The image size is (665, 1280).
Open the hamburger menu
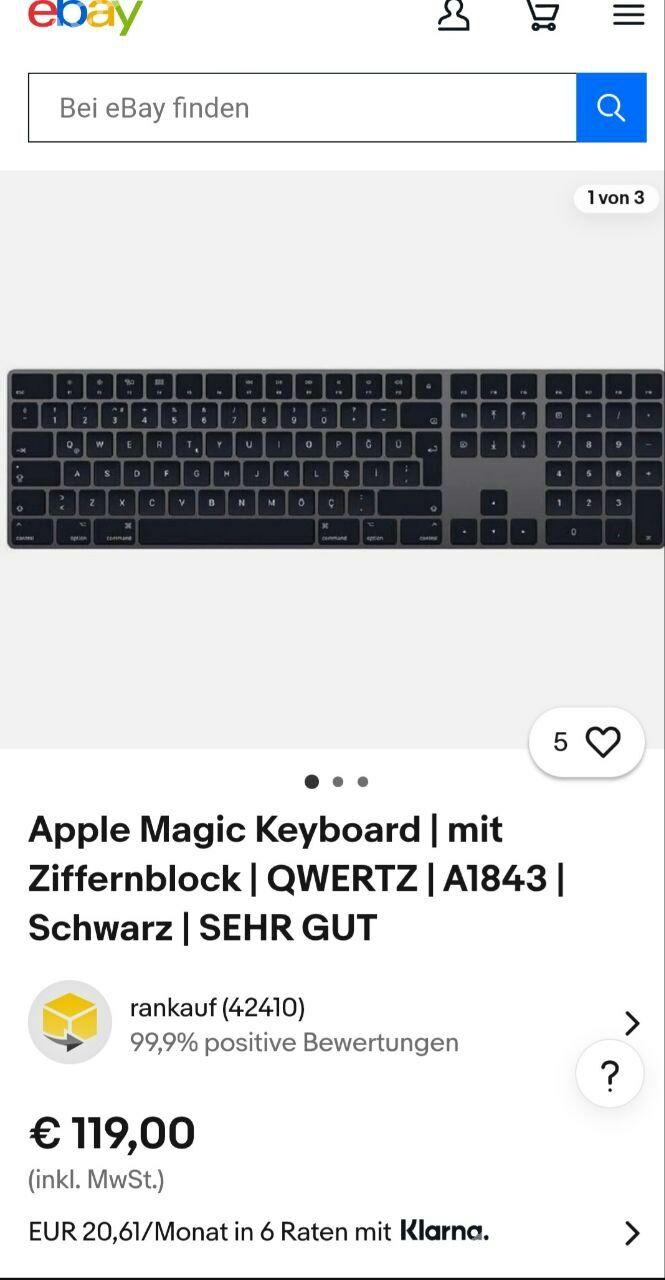point(628,15)
